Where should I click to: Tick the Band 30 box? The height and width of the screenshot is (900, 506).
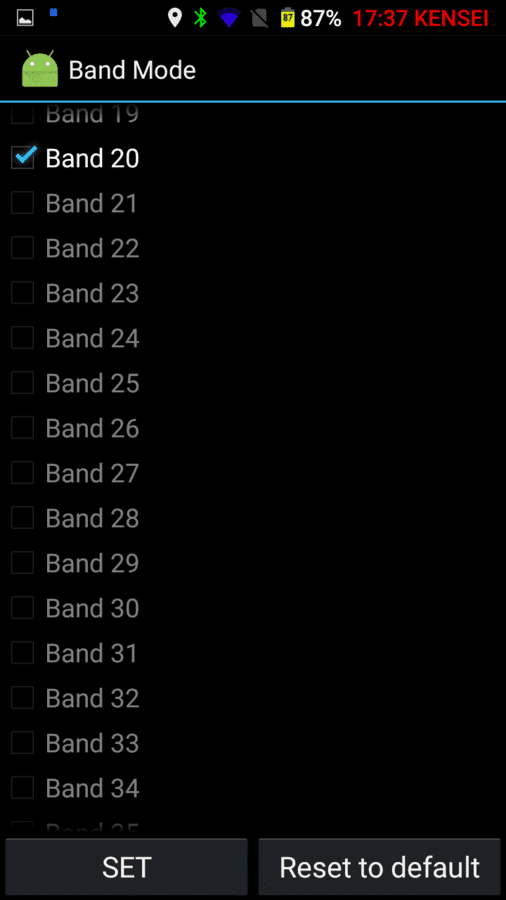(x=23, y=607)
